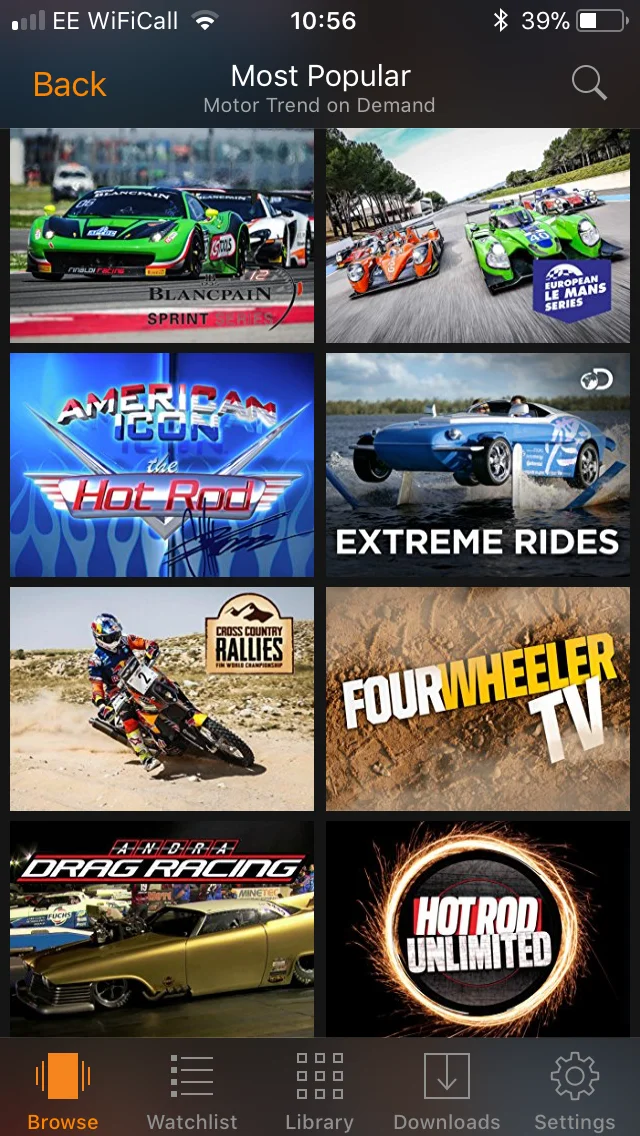Open the European Le Mans Series tile

click(x=478, y=235)
